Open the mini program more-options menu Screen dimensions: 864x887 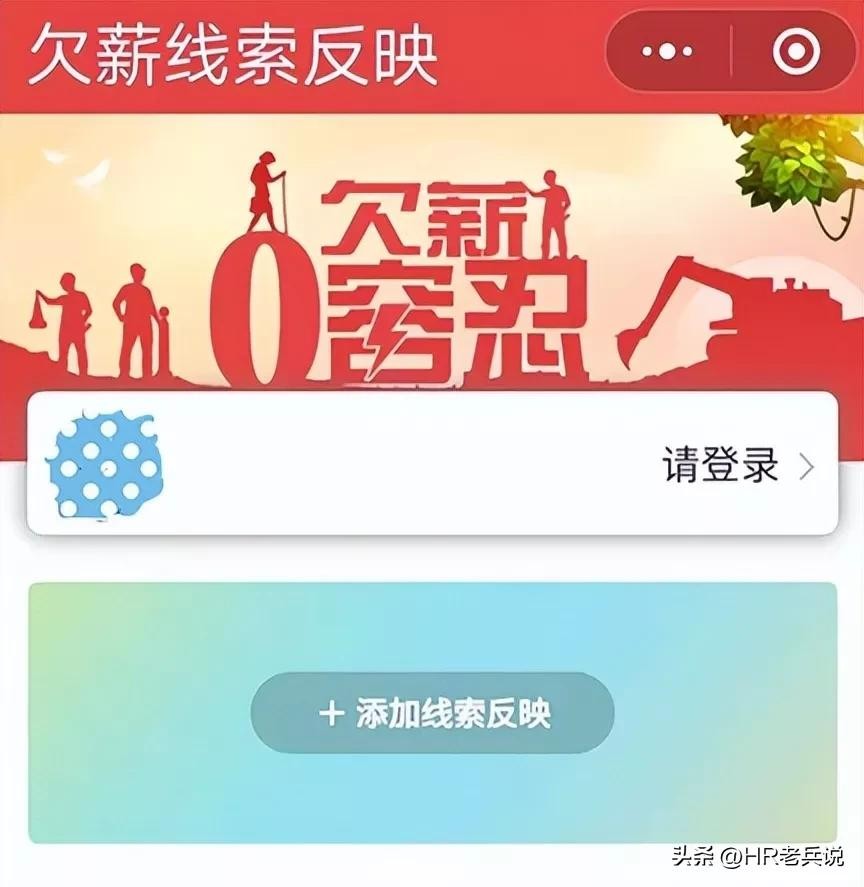[667, 52]
